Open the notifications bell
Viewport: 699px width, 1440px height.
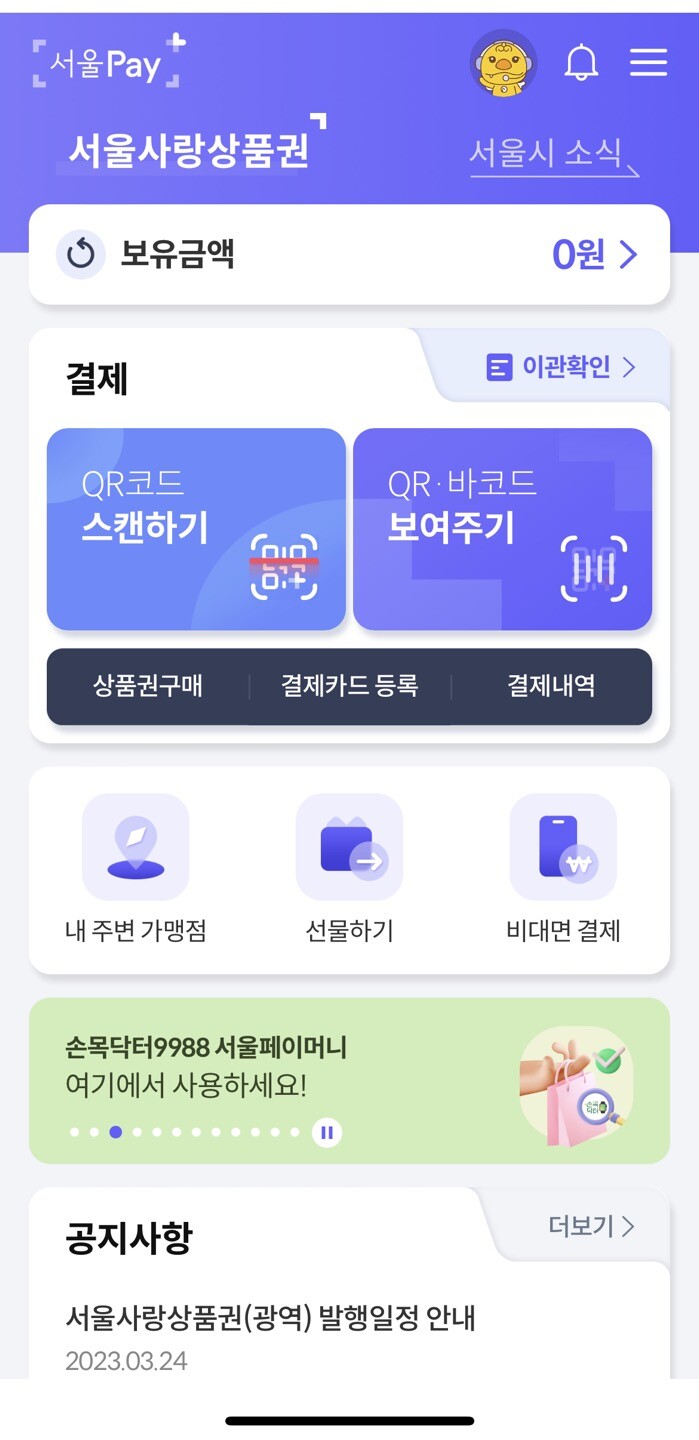tap(581, 63)
